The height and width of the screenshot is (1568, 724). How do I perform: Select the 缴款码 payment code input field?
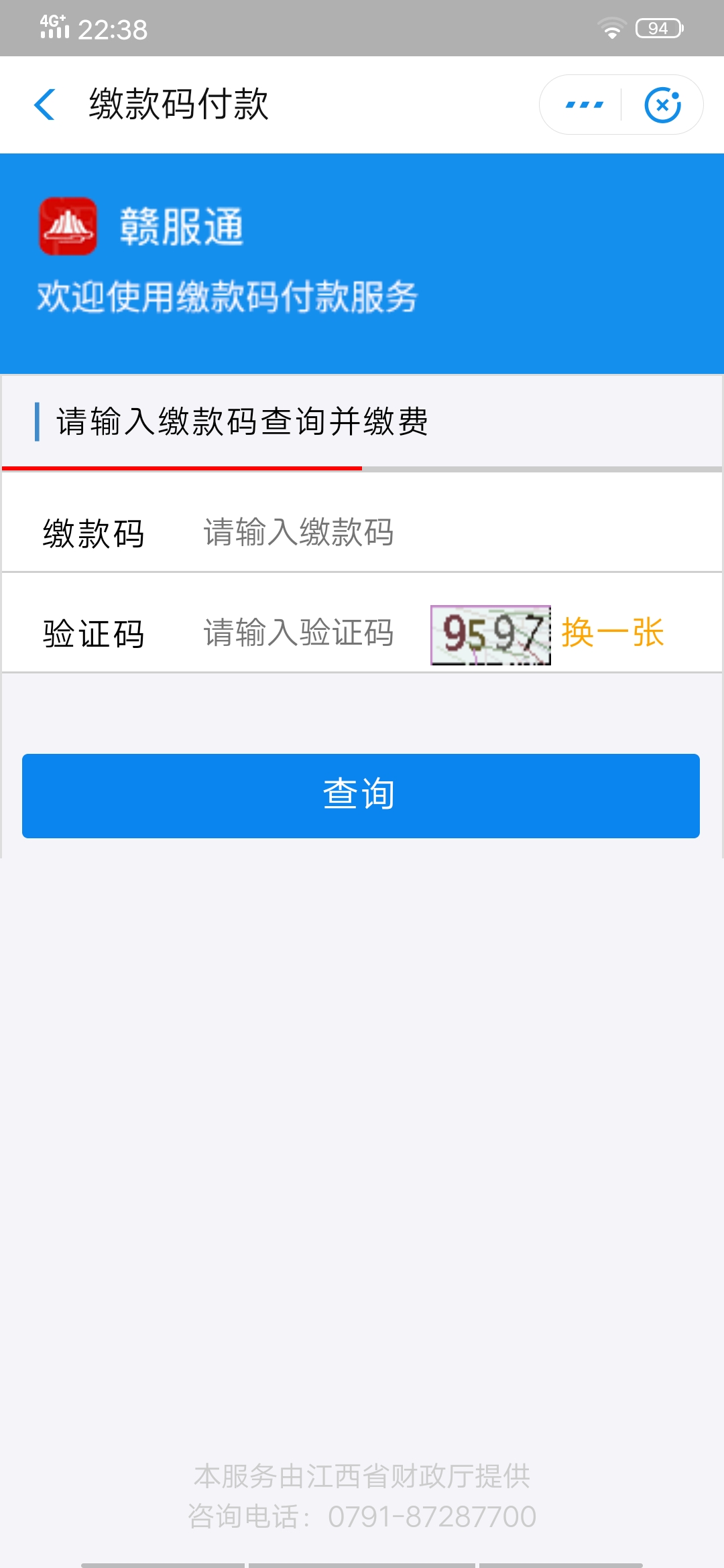click(x=335, y=533)
